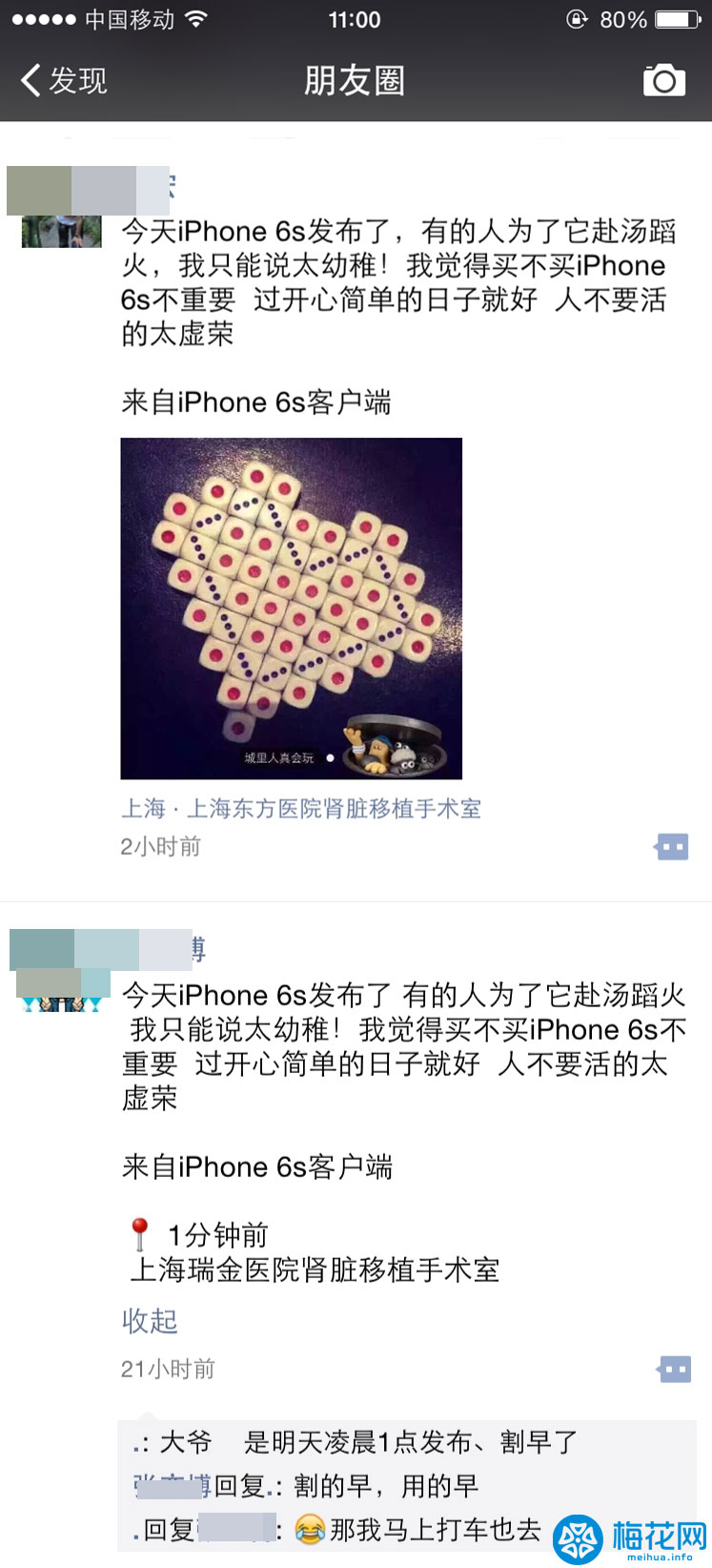Open the first post author's avatar

(x=61, y=230)
